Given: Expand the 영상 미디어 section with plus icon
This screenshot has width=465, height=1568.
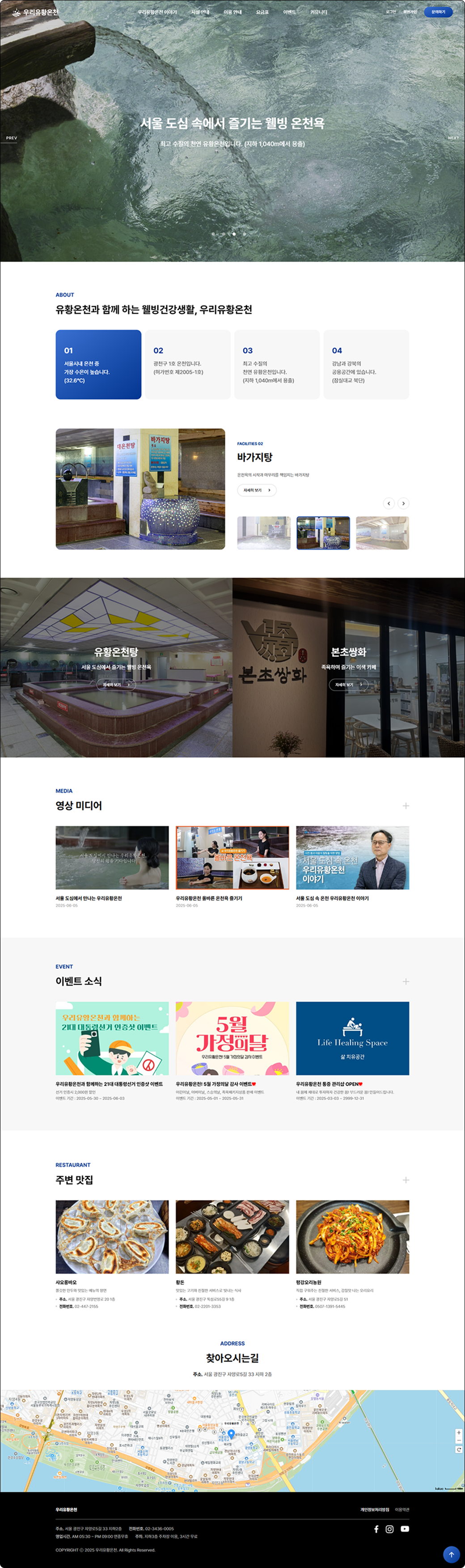Looking at the screenshot, I should tap(406, 805).
